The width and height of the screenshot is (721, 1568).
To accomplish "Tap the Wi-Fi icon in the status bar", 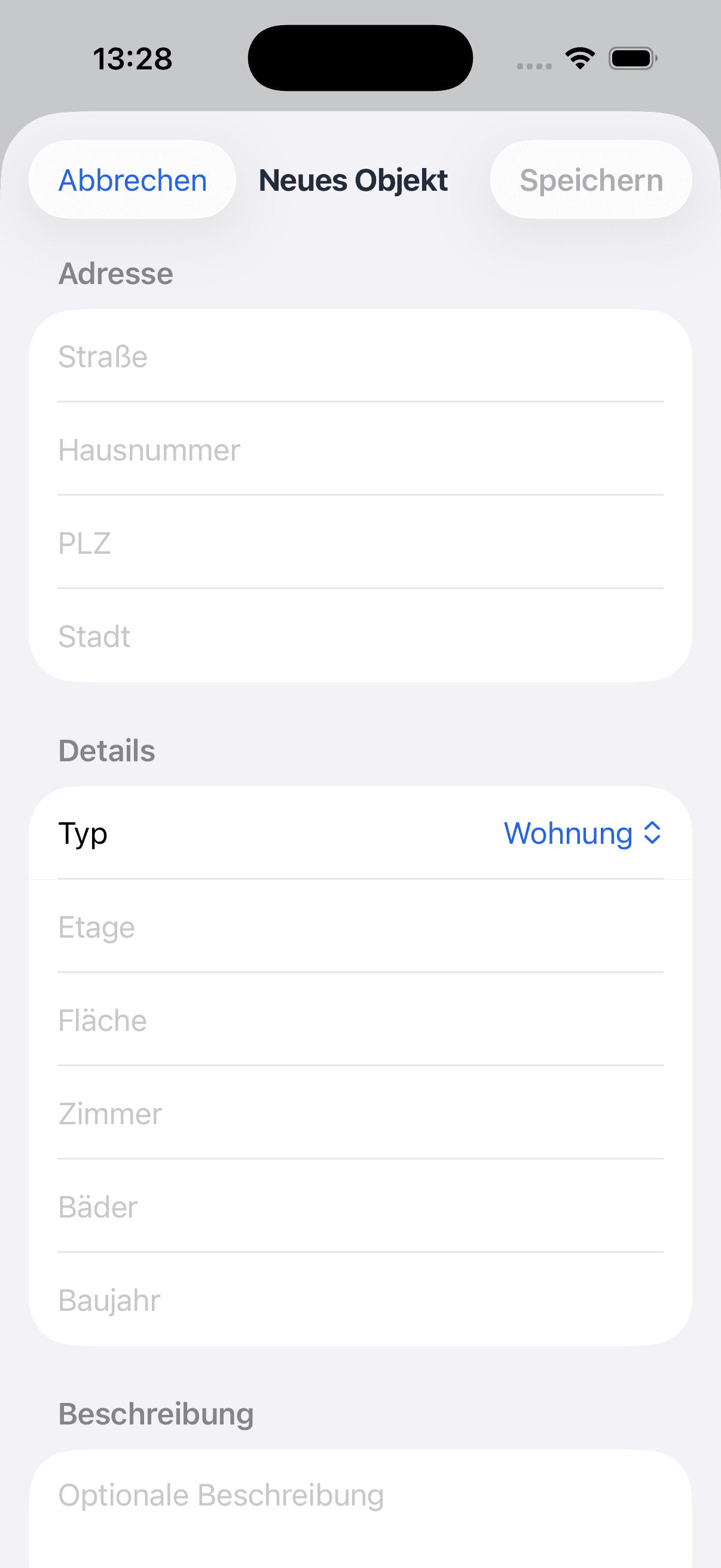I will tap(579, 57).
